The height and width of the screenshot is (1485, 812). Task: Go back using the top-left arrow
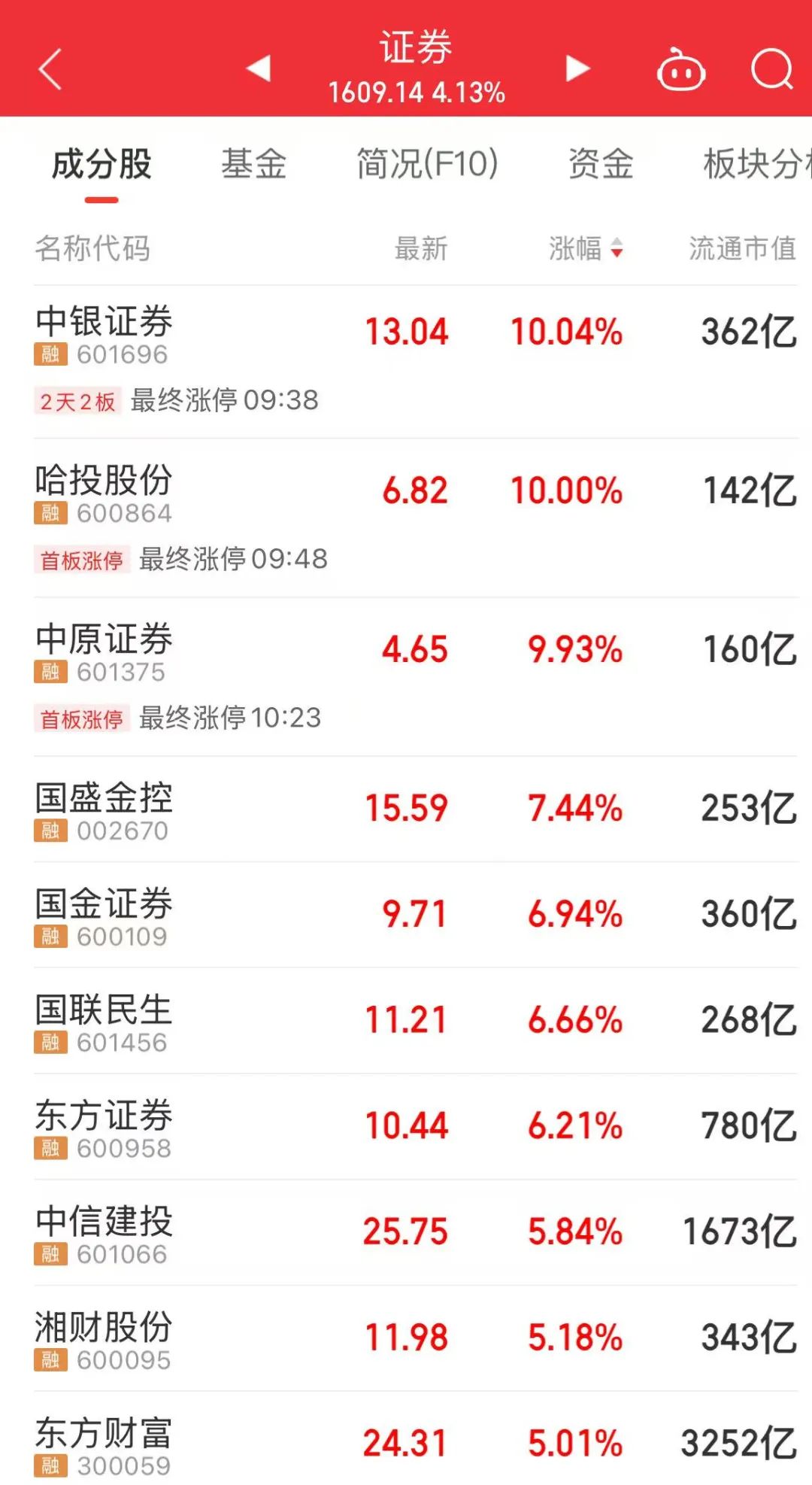50,69
